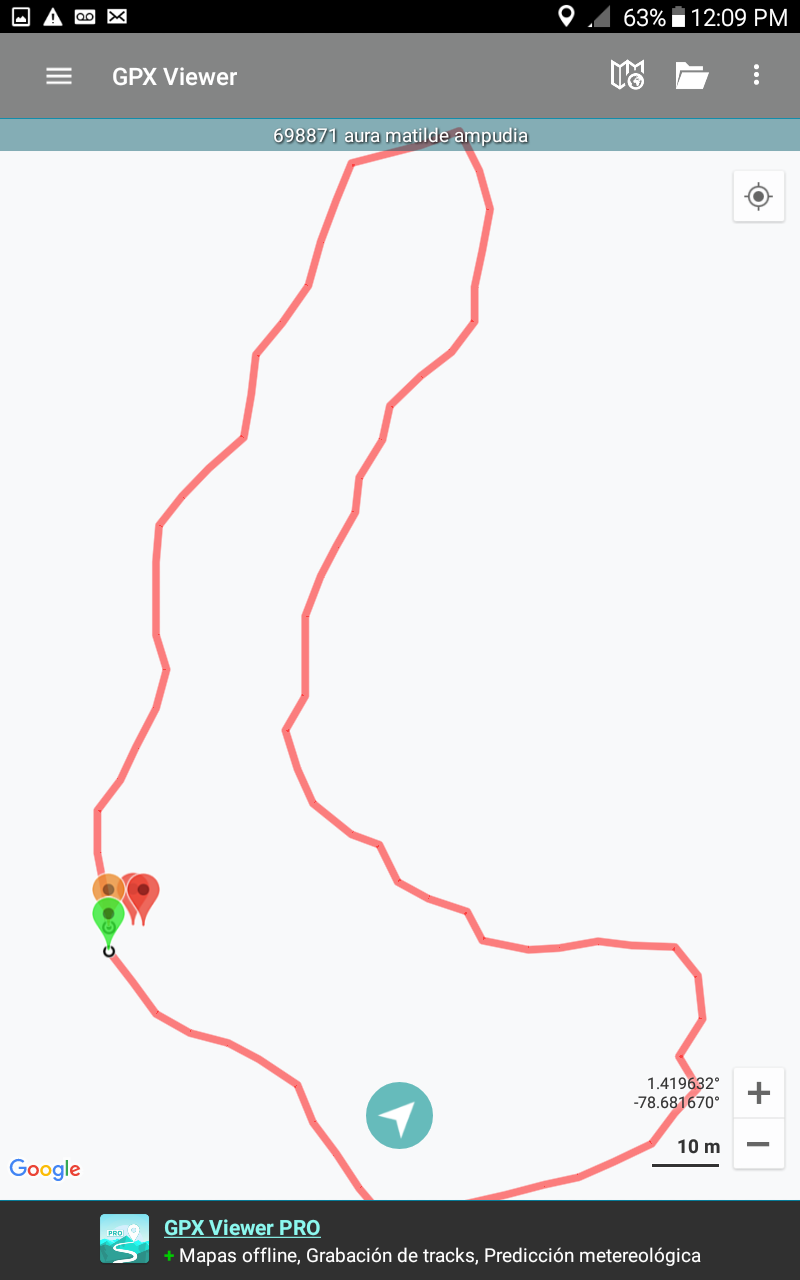800x1280 pixels.
Task: Open a GPX file via folder icon
Action: pos(691,76)
